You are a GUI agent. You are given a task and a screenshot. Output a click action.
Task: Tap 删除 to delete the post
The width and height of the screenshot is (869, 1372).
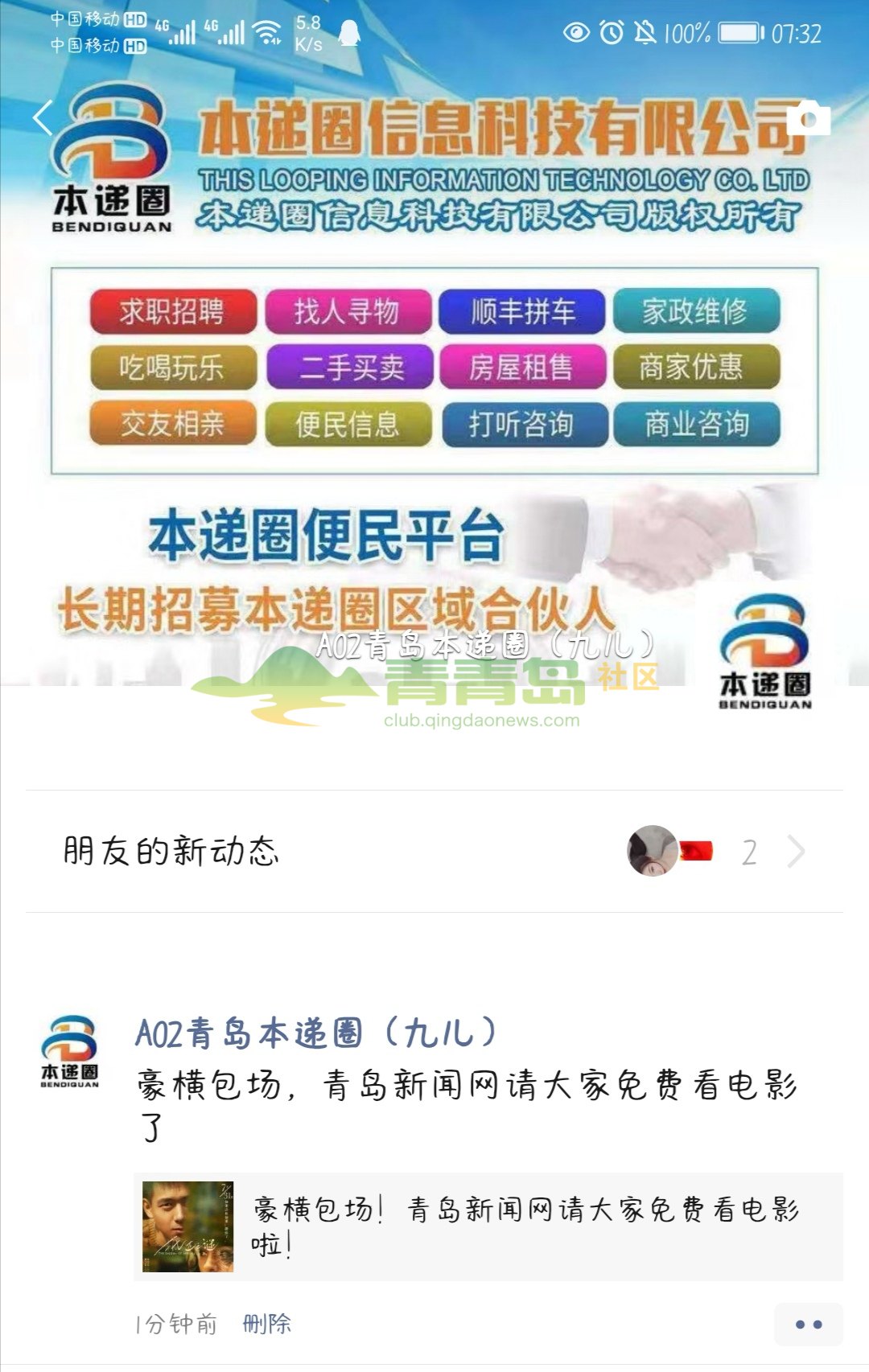pos(267,1324)
